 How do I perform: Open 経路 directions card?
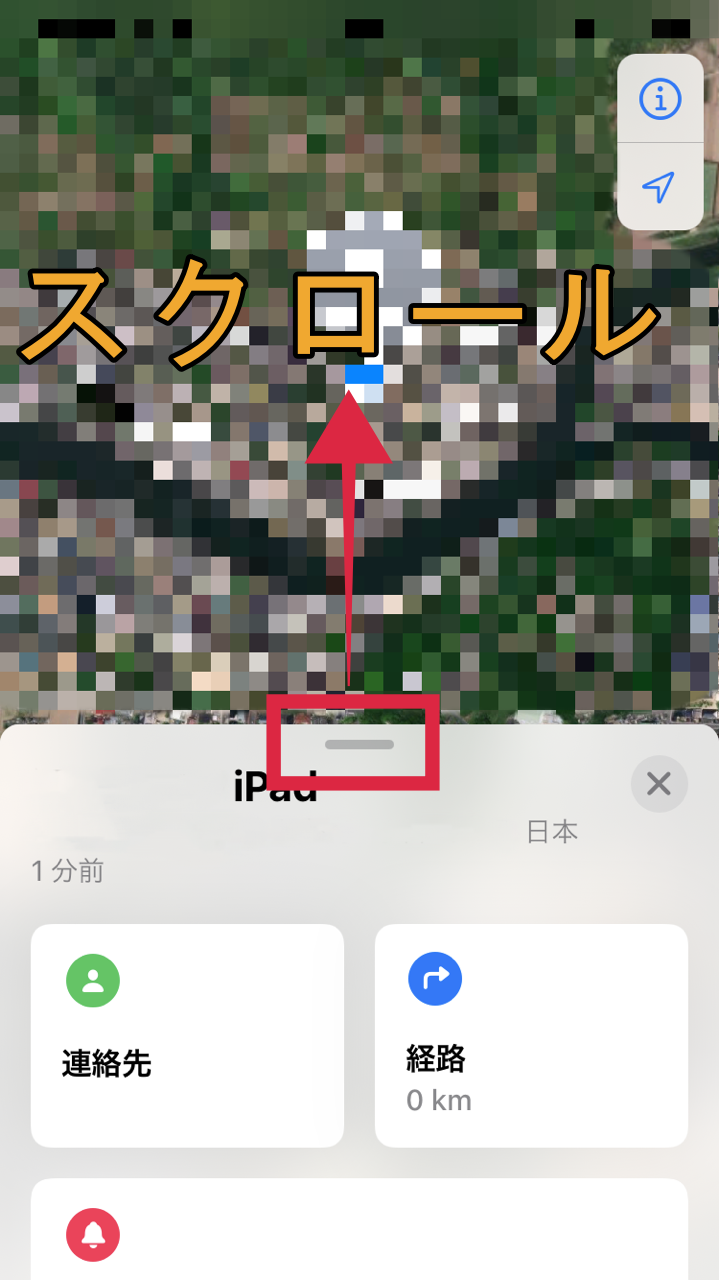[x=531, y=1035]
